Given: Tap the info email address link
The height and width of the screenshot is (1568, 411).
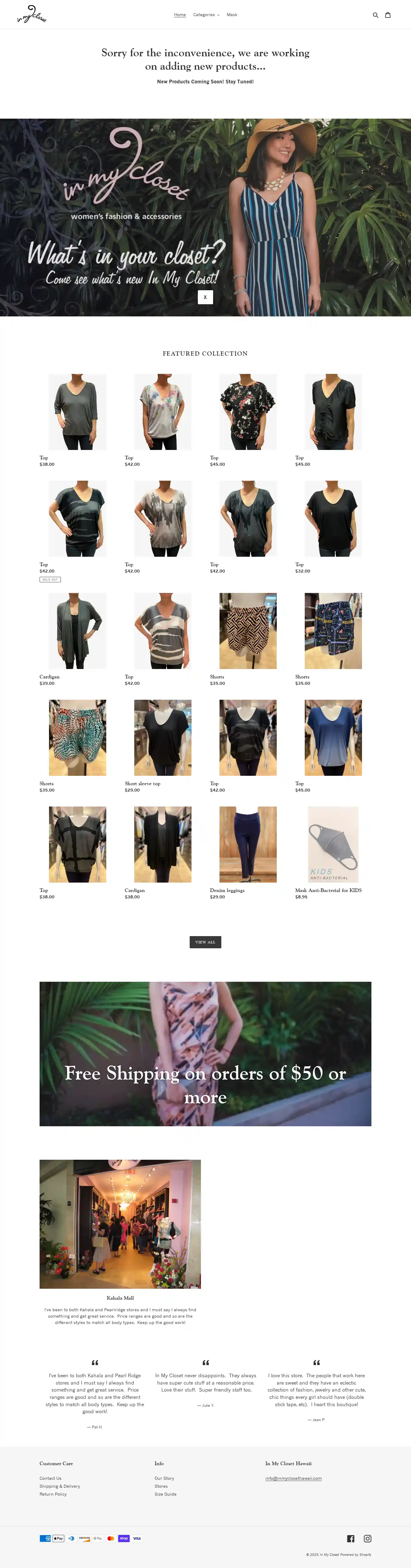Looking at the screenshot, I should 293,1478.
